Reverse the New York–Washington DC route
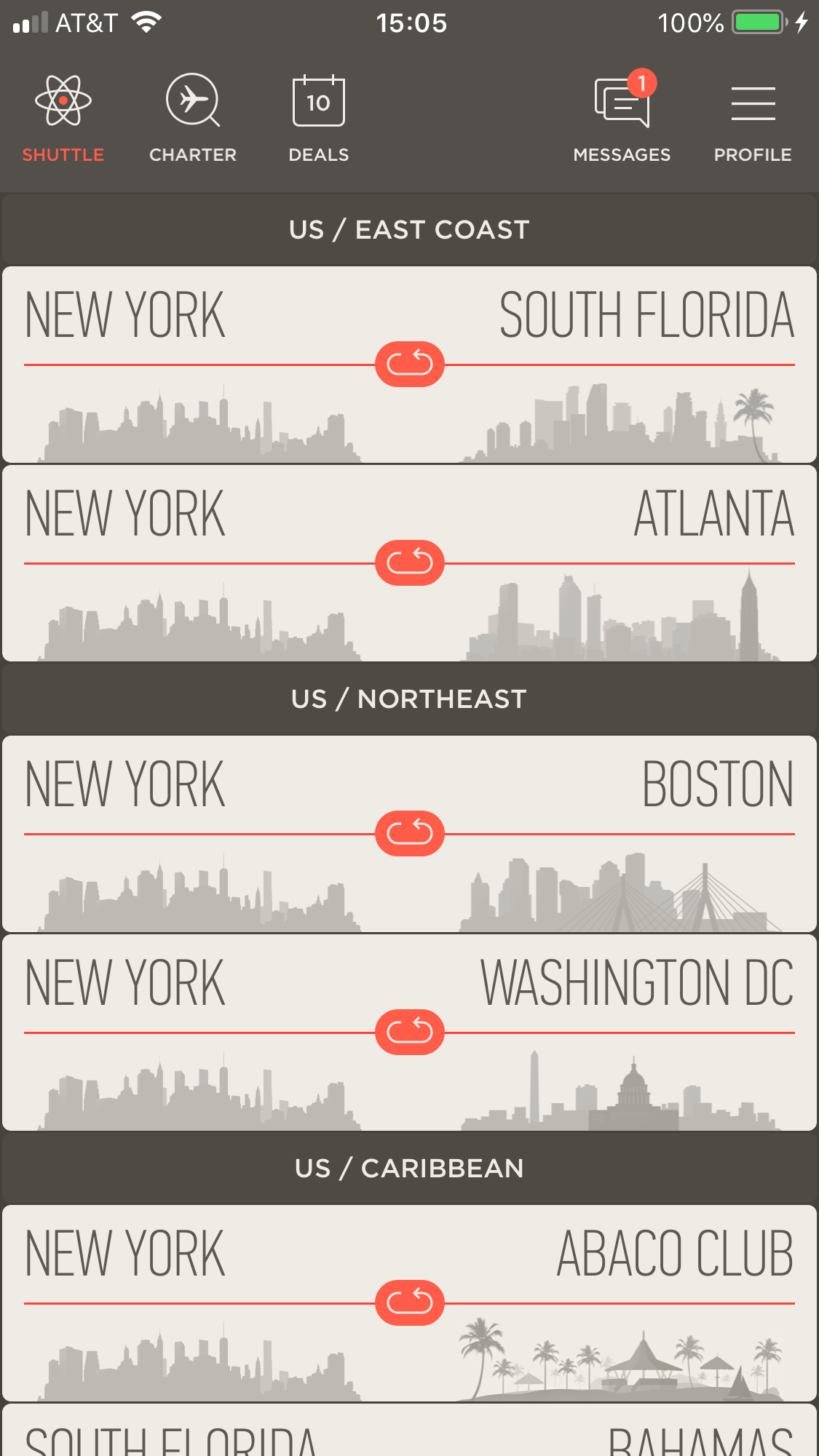819x1456 pixels. pos(409,1032)
